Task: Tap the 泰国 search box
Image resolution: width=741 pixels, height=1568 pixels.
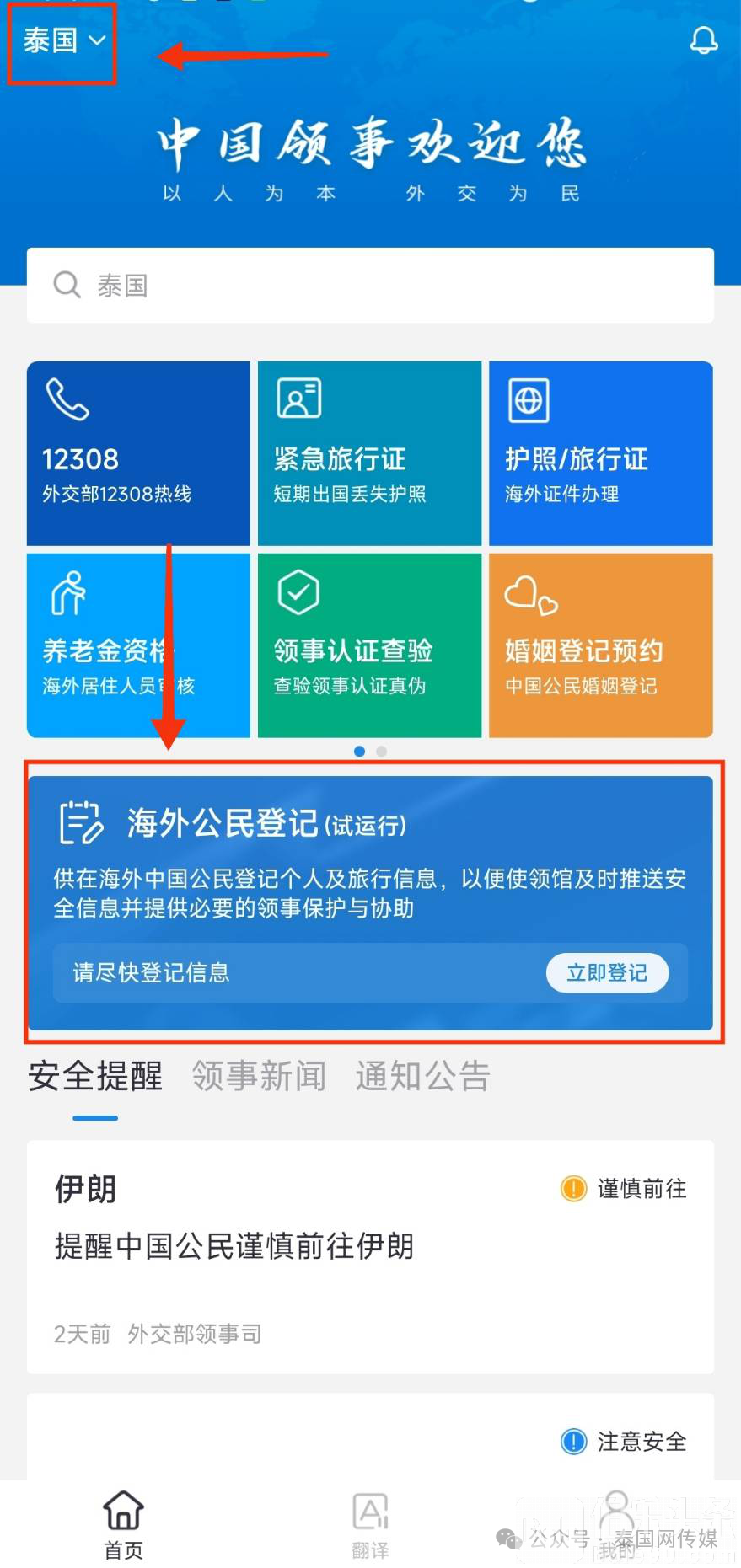Action: point(370,286)
